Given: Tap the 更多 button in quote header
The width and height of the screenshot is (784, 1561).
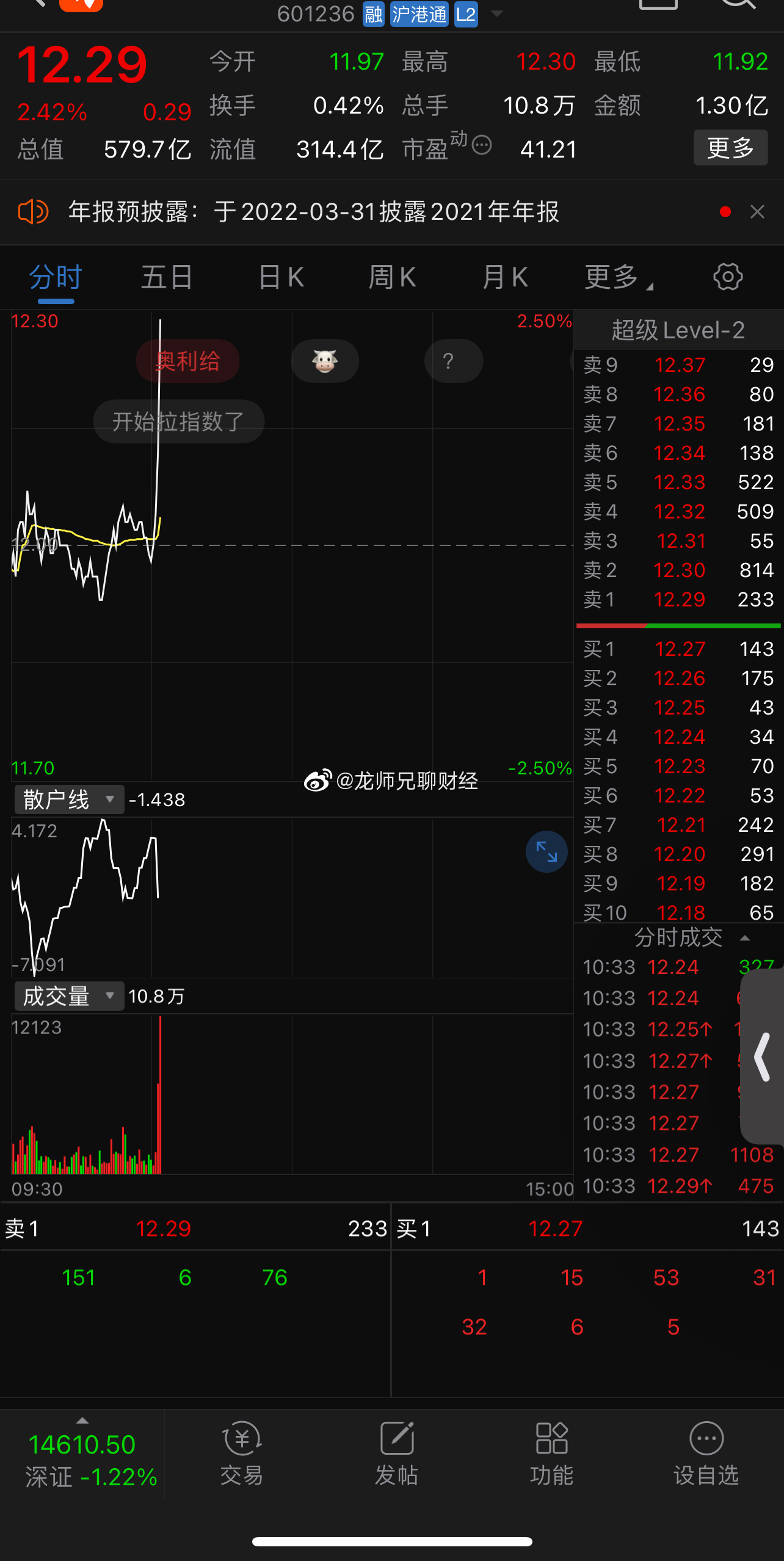Looking at the screenshot, I should click(x=730, y=148).
